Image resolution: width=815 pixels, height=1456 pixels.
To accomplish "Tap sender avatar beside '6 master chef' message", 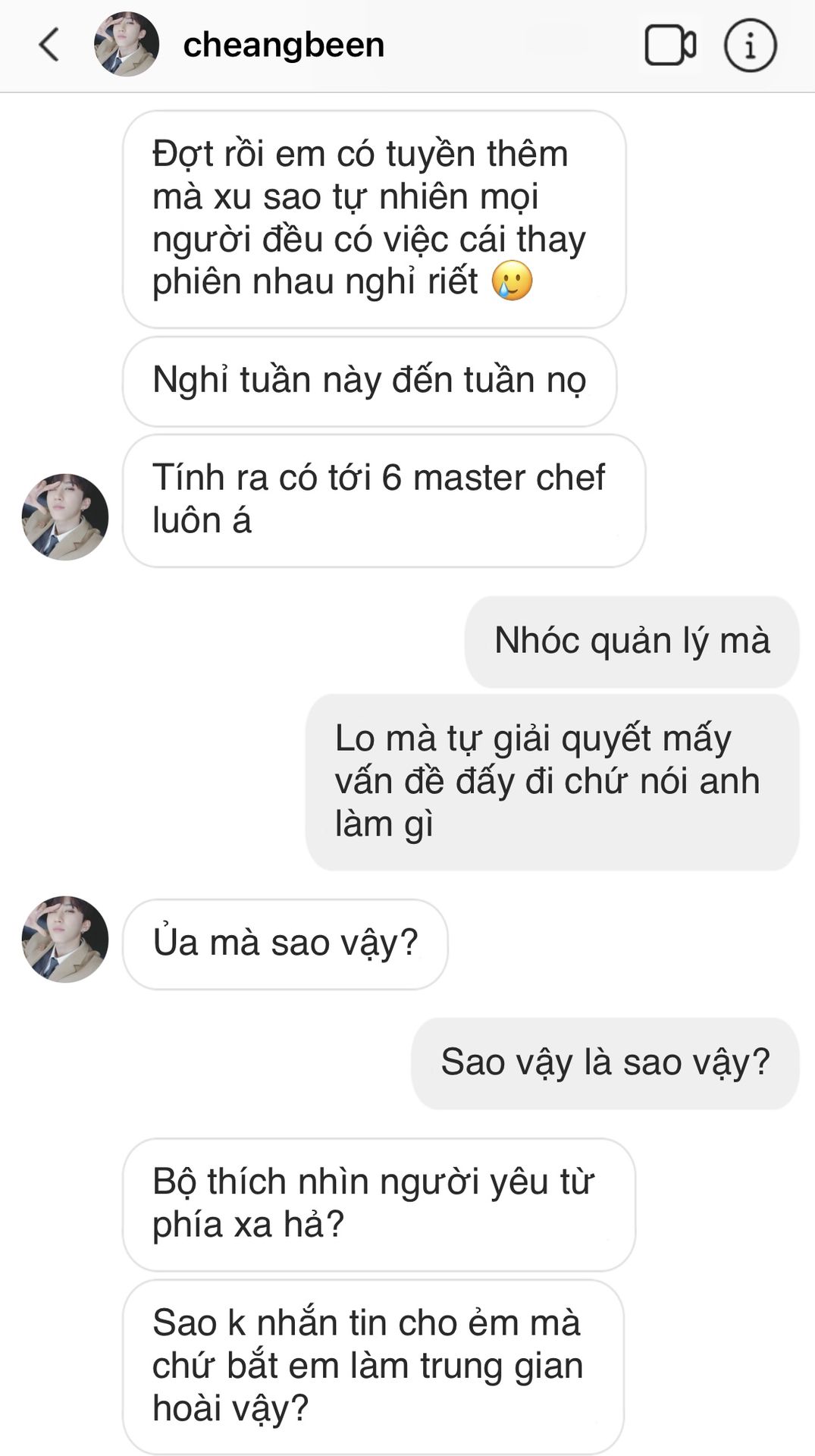I will click(x=65, y=517).
